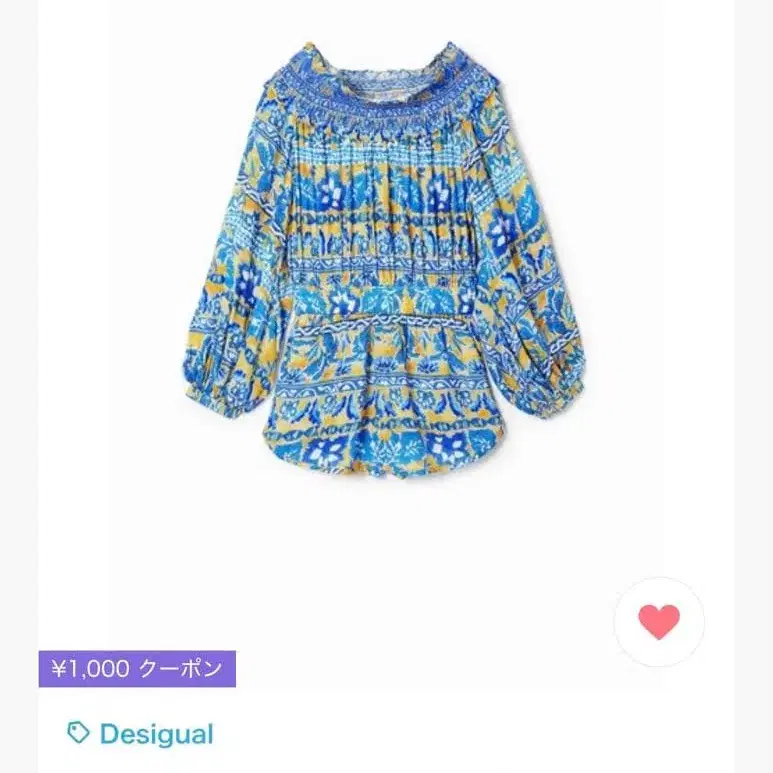This screenshot has width=773, height=773.
Task: Tap the ¥1,000 クーポン coupon badge
Action: (137, 668)
